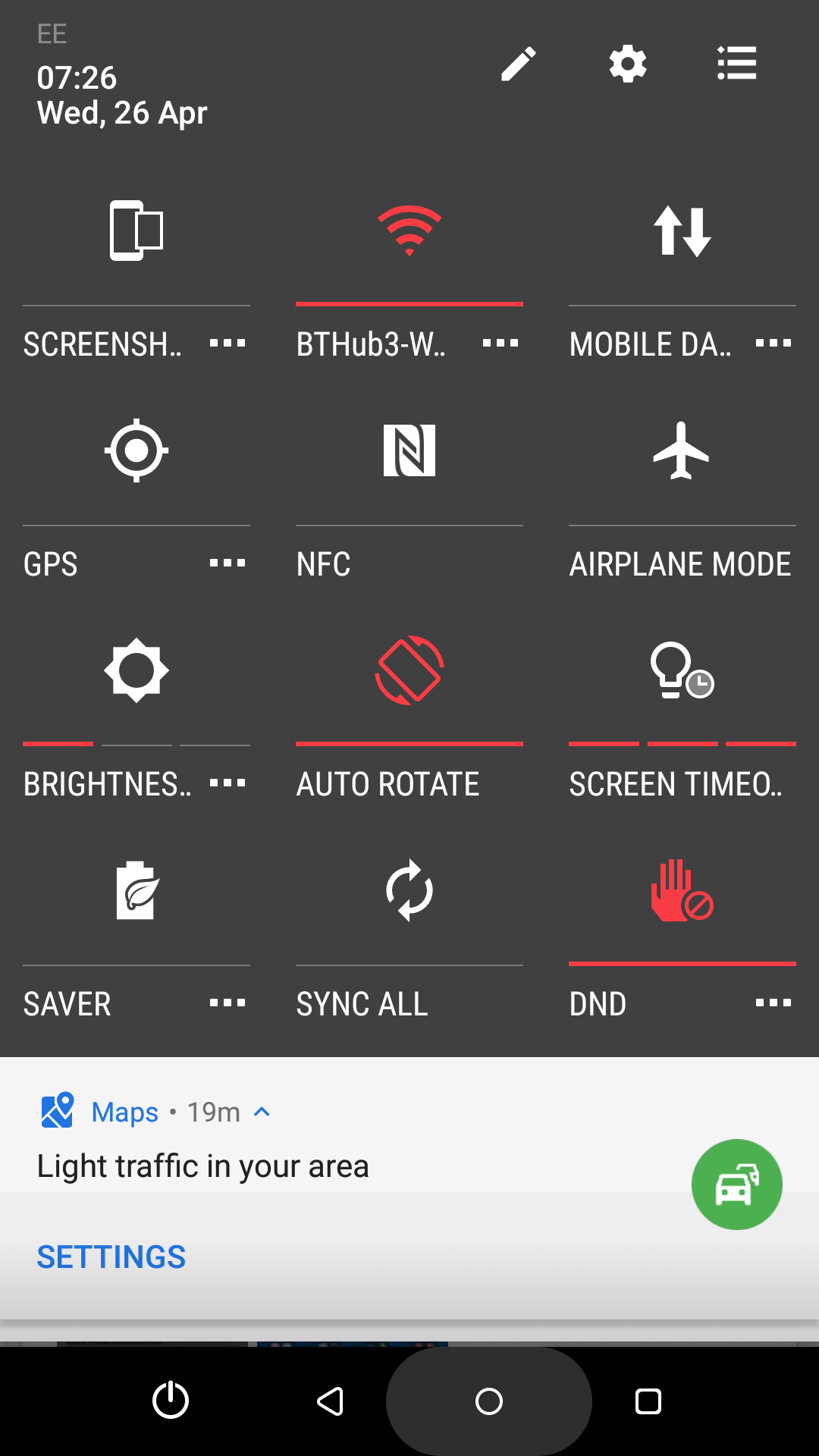The image size is (819, 1456).
Task: Edit the quick settings tiles
Action: (x=519, y=64)
